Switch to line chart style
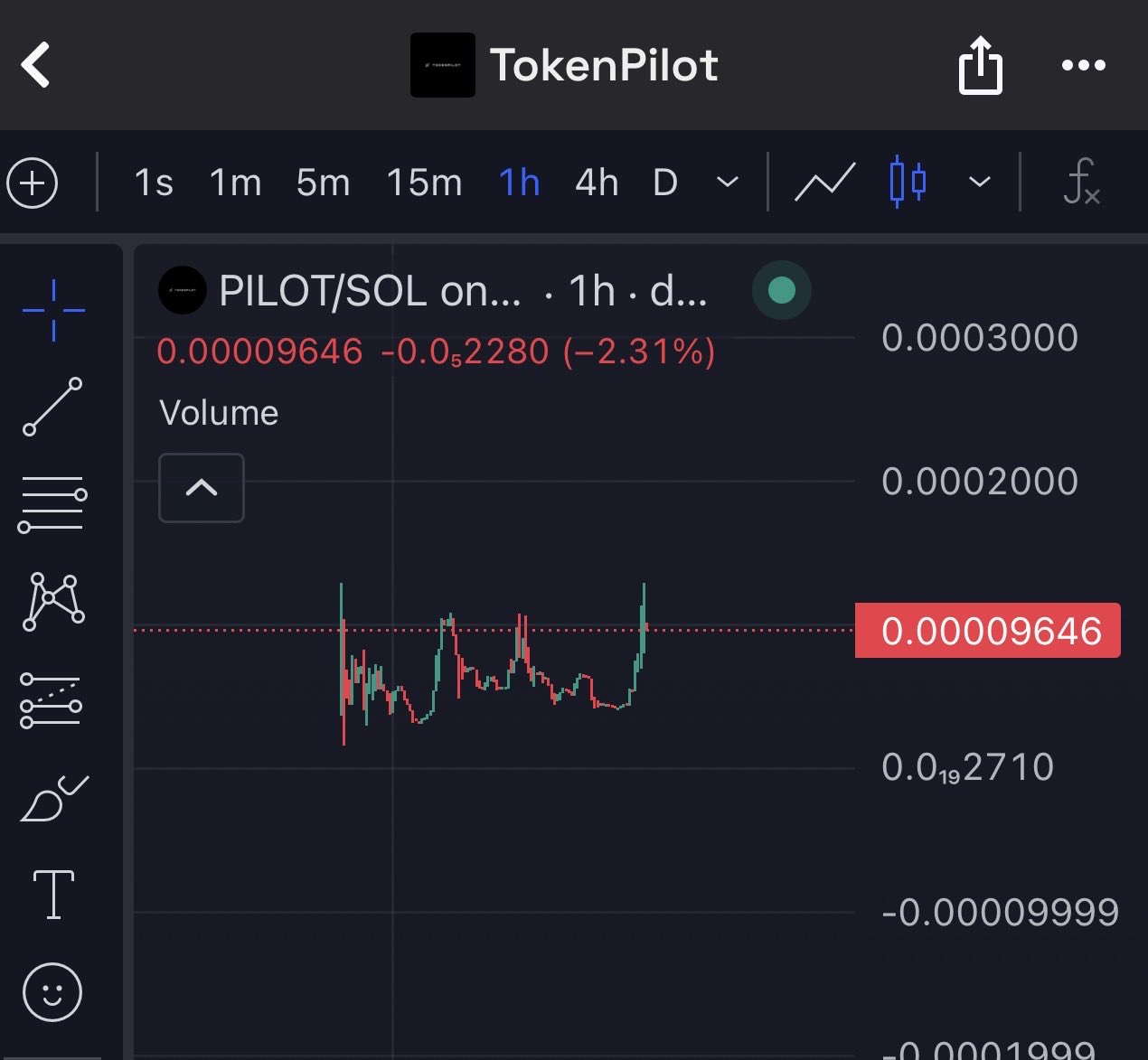Screen dimensions: 1148x1060 tap(824, 183)
